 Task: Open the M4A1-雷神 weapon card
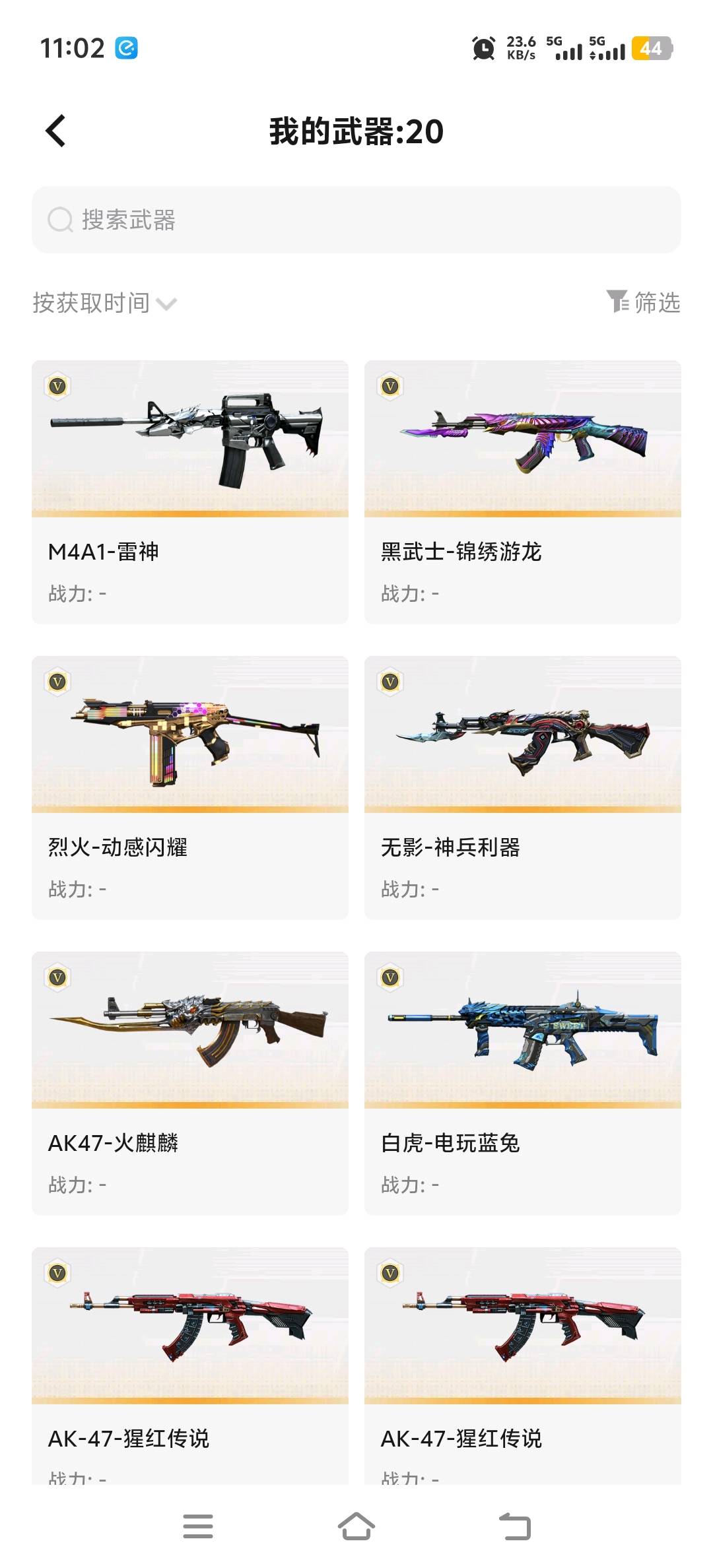coord(190,492)
